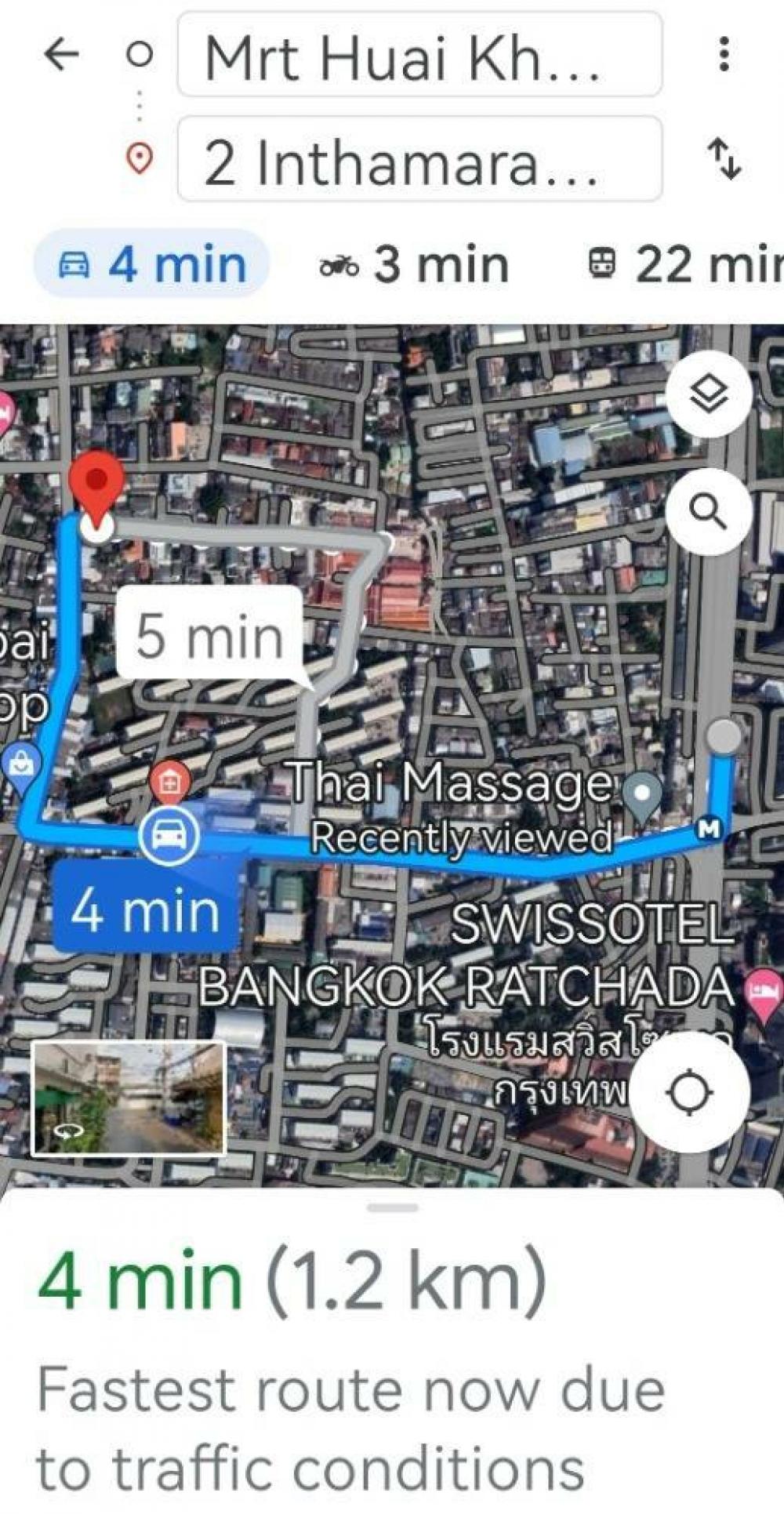The image size is (784, 1514).
Task: Choose the alternate 5 min route
Action: pyautogui.click(x=209, y=635)
